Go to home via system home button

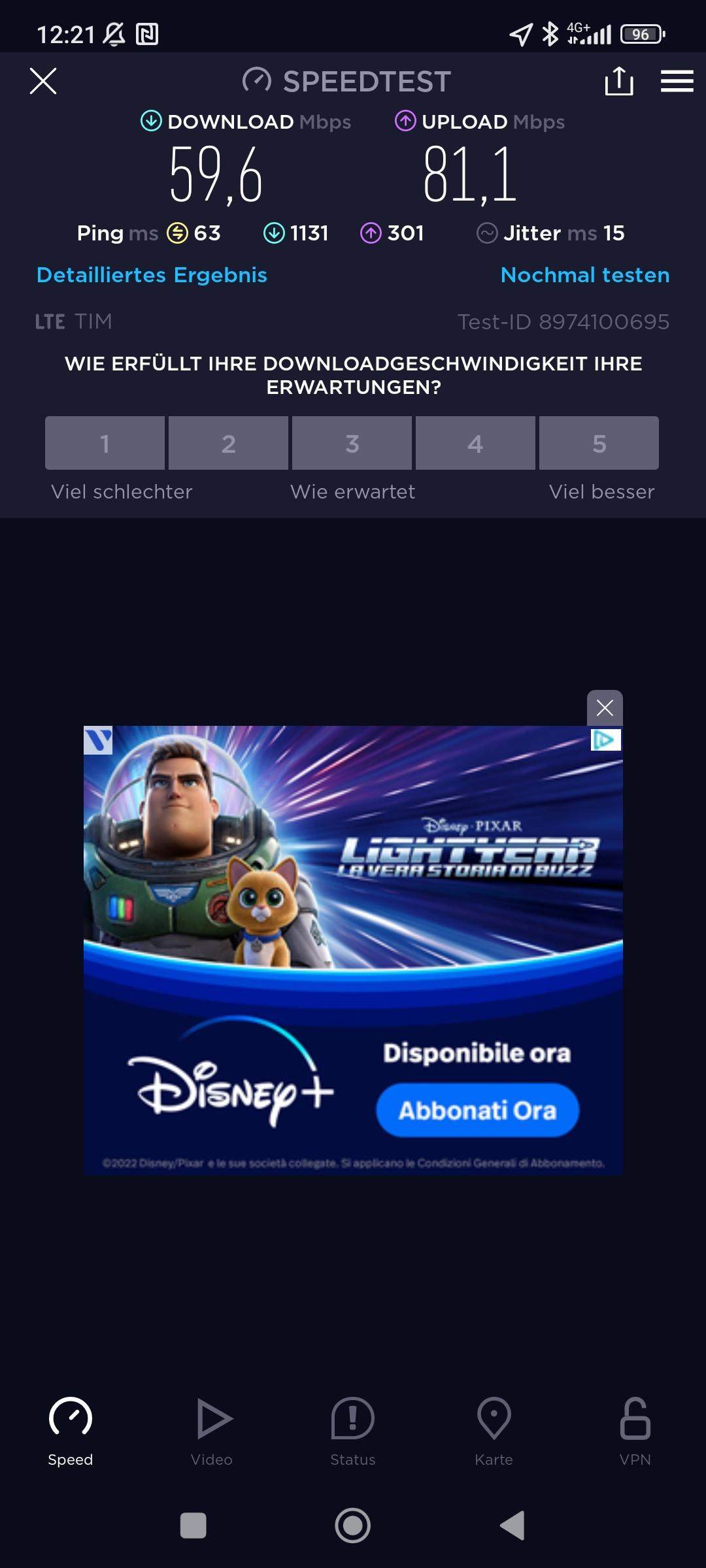(353, 1526)
